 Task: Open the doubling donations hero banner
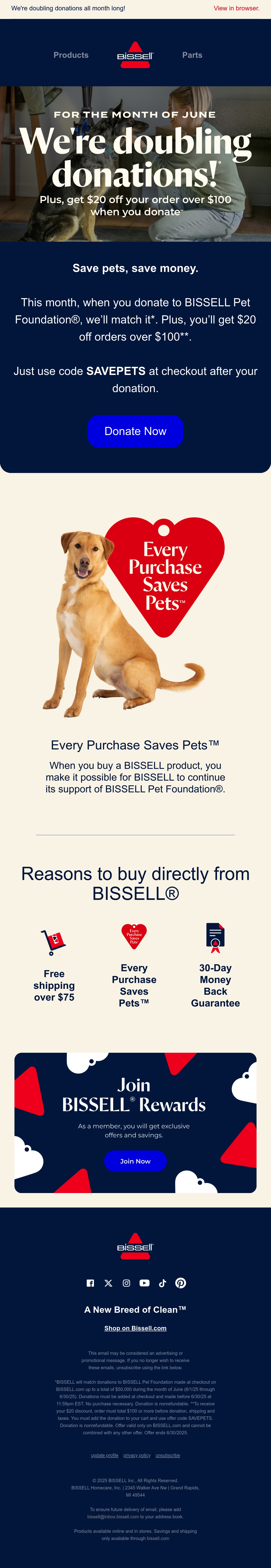(135, 164)
